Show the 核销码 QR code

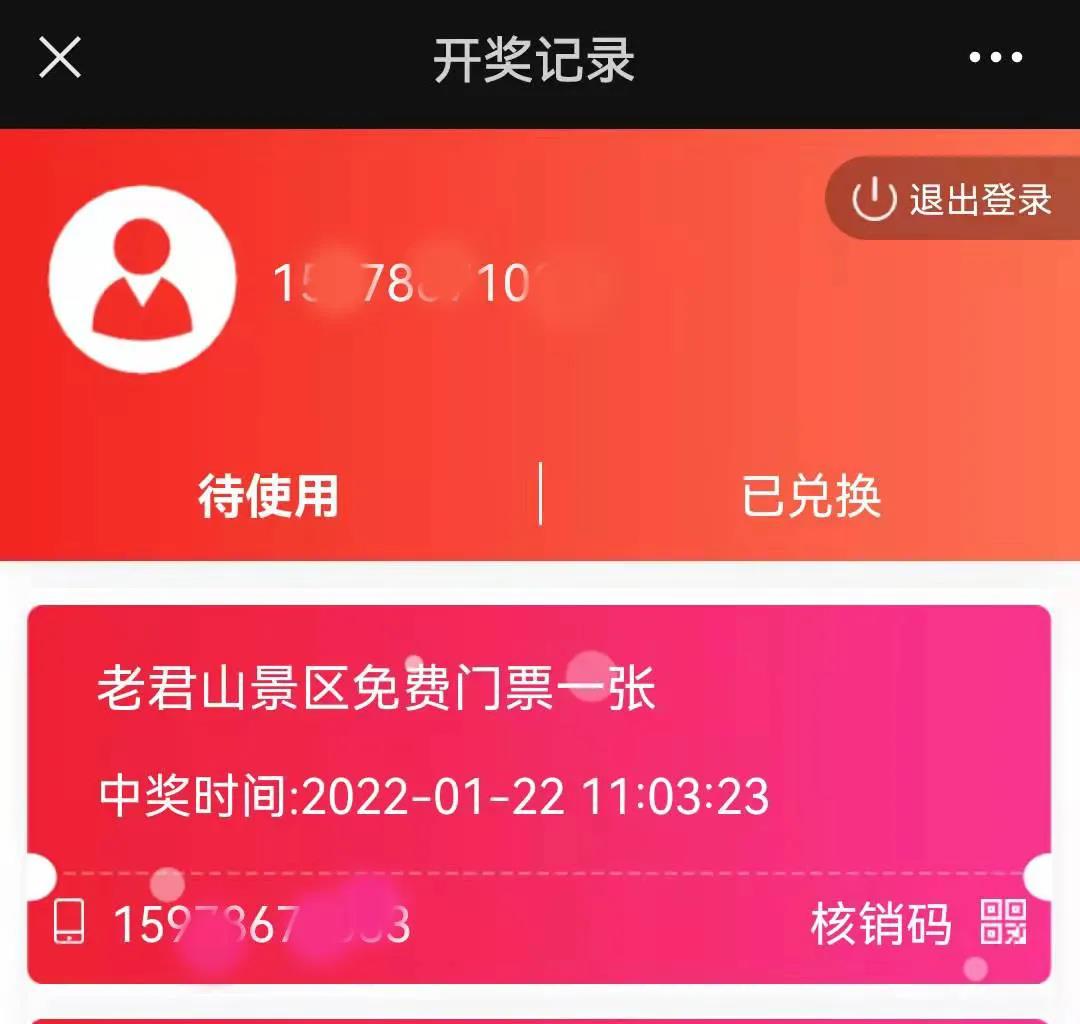point(918,923)
